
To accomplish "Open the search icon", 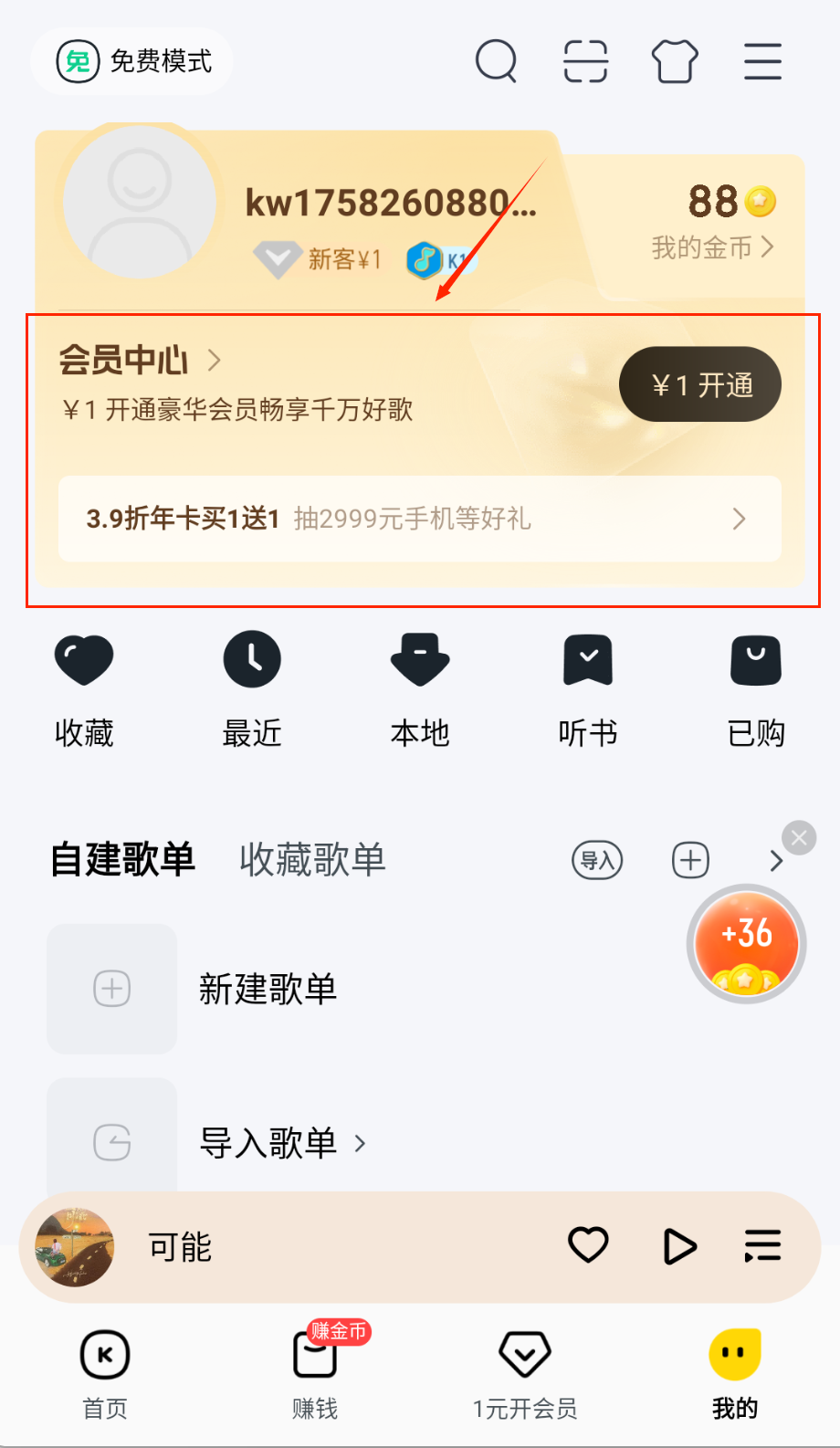I will (497, 62).
